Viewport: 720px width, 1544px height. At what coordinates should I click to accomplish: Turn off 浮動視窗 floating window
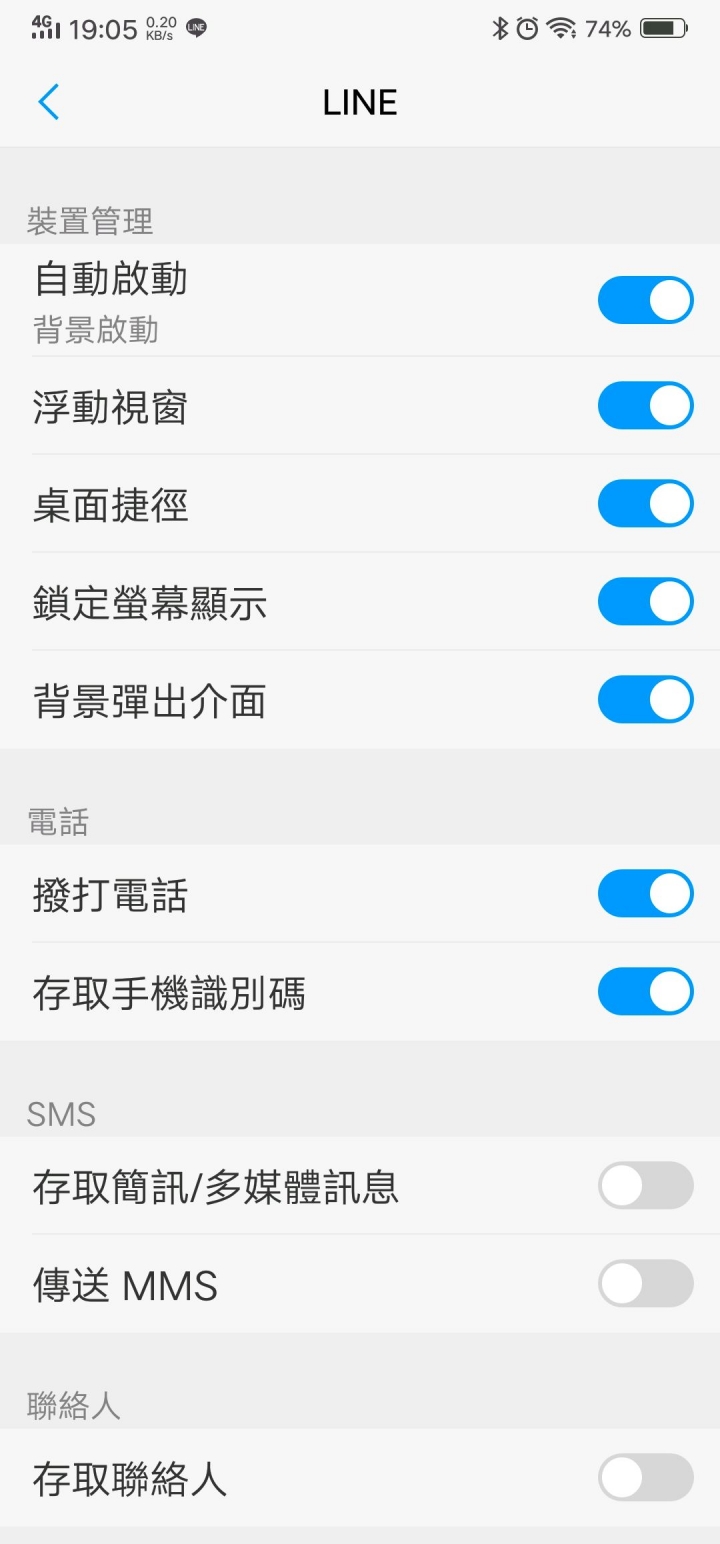click(x=645, y=405)
